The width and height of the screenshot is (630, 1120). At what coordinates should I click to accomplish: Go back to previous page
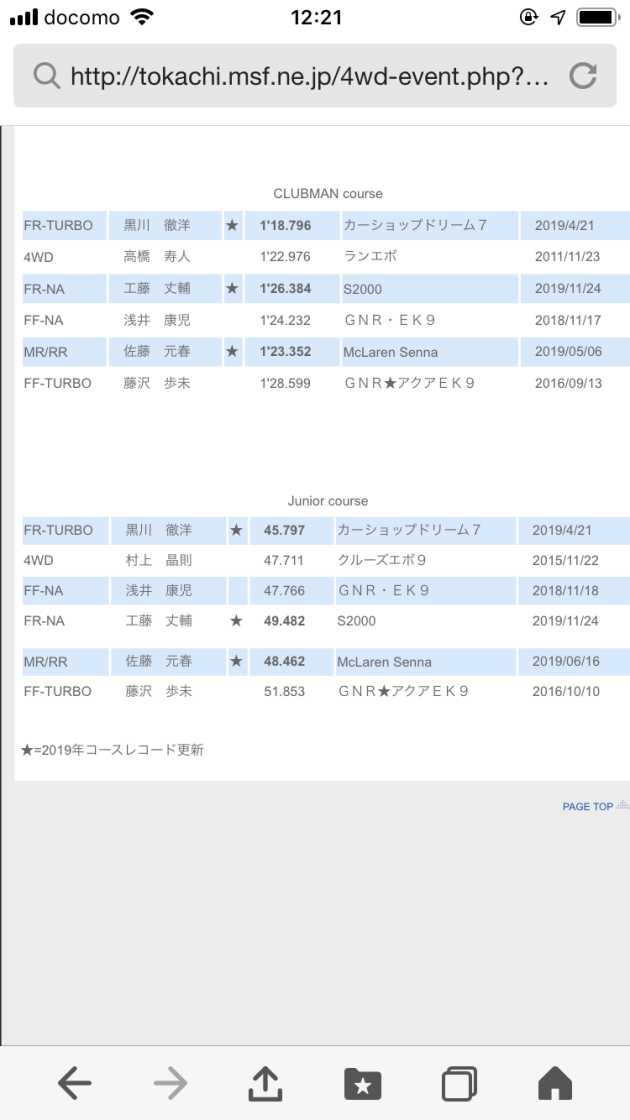pyautogui.click(x=75, y=1084)
